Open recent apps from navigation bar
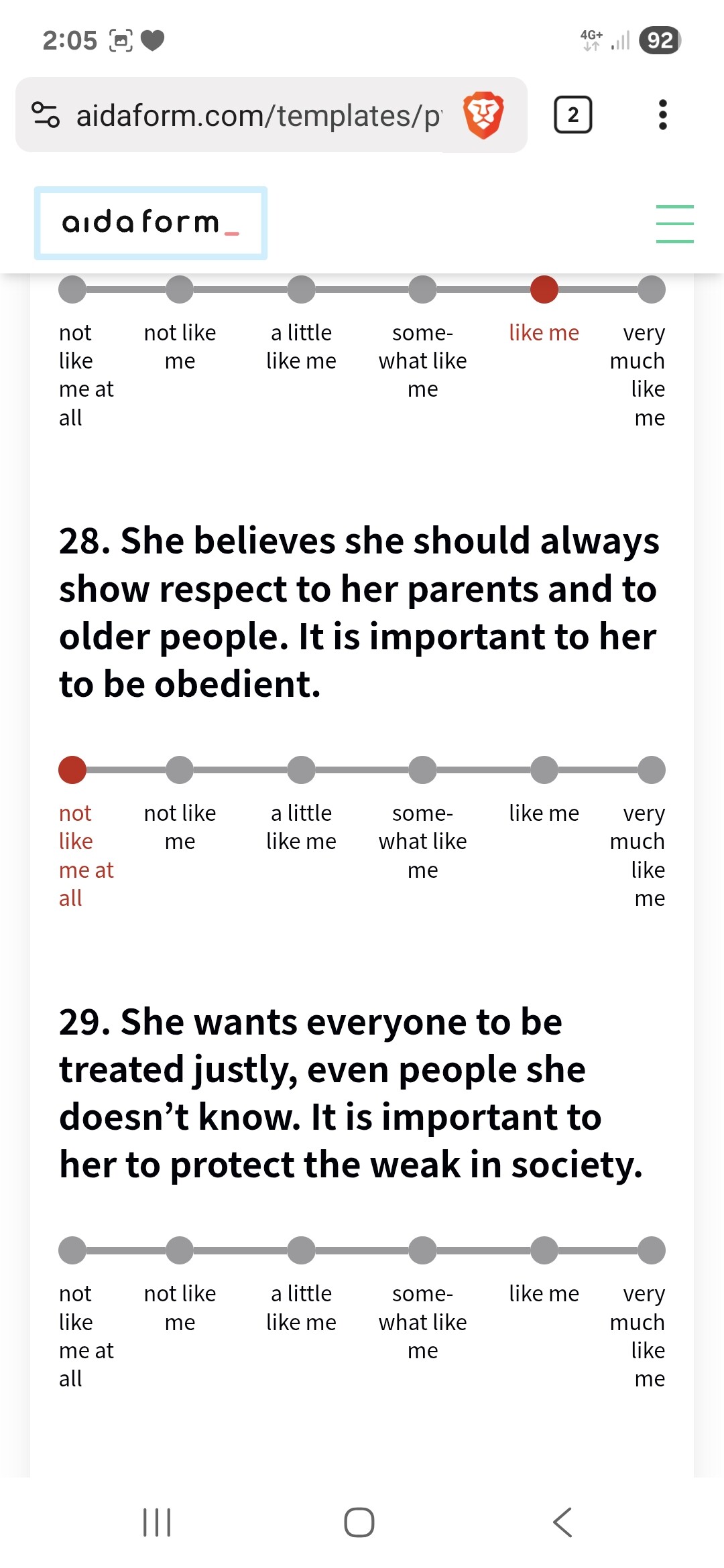724x1568 pixels. pyautogui.click(x=157, y=1522)
